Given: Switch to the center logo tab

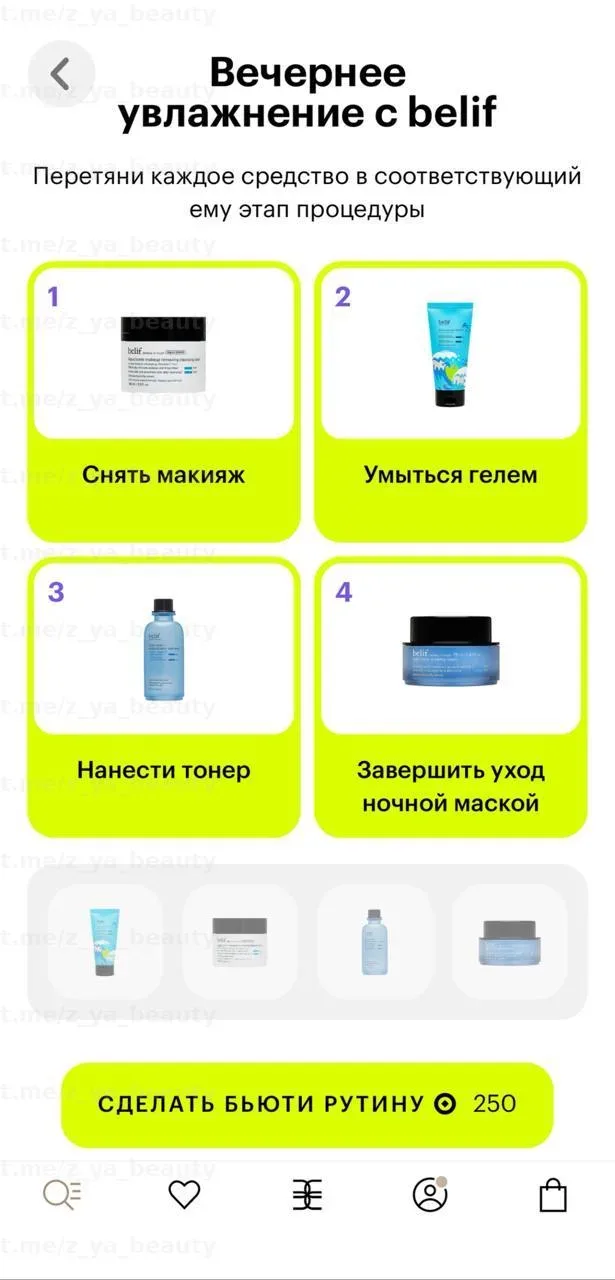Looking at the screenshot, I should click(x=307, y=1195).
